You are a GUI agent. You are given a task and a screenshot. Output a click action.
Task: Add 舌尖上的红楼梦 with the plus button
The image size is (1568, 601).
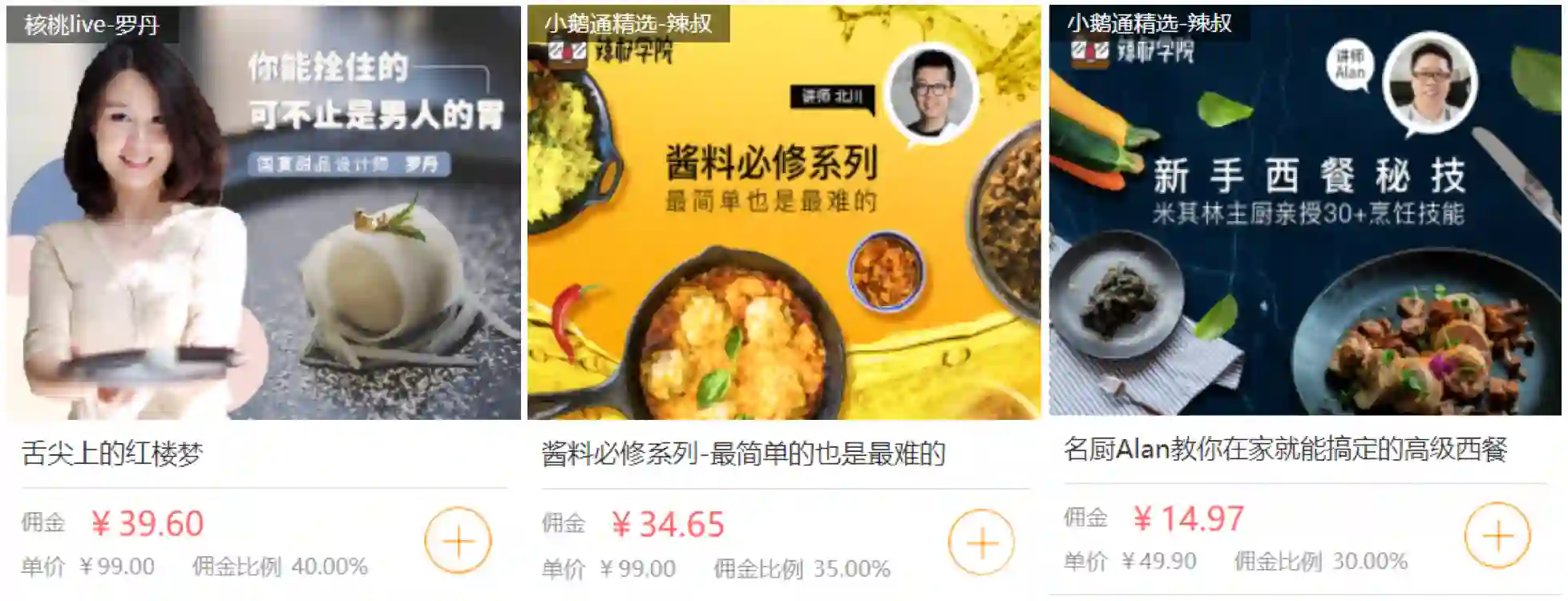click(x=458, y=541)
